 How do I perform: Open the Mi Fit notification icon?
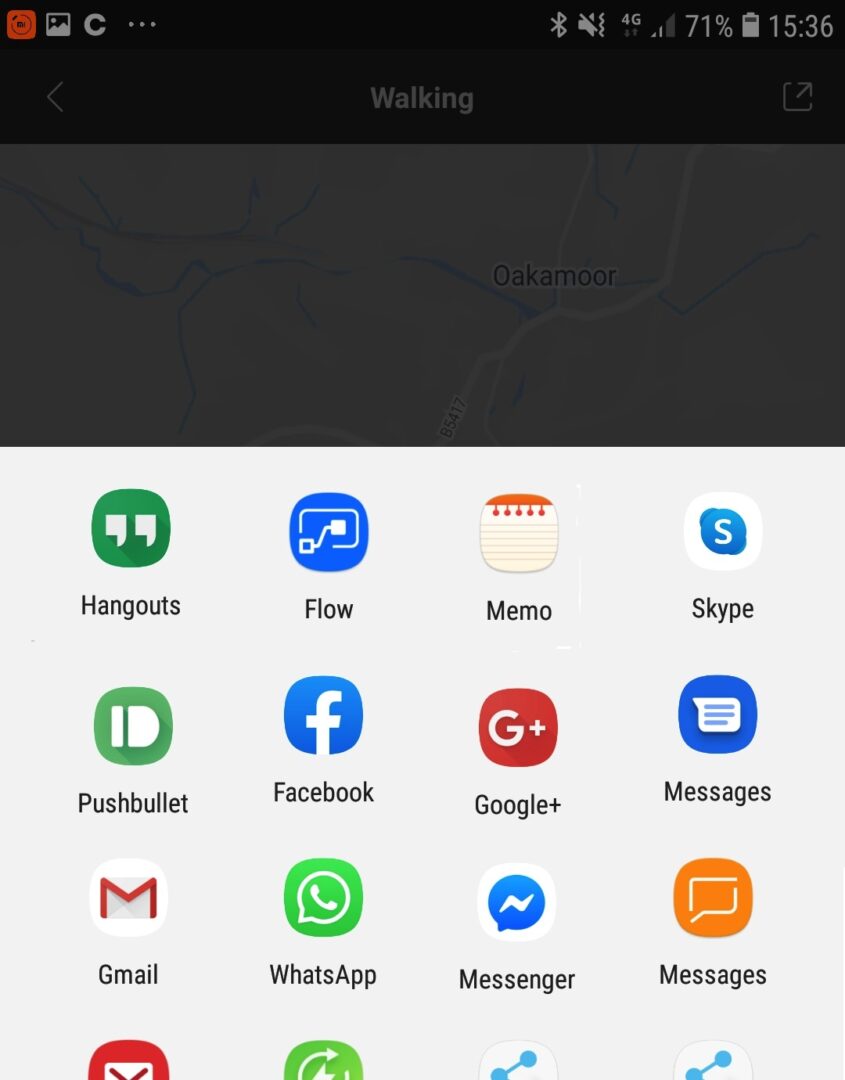tap(20, 23)
